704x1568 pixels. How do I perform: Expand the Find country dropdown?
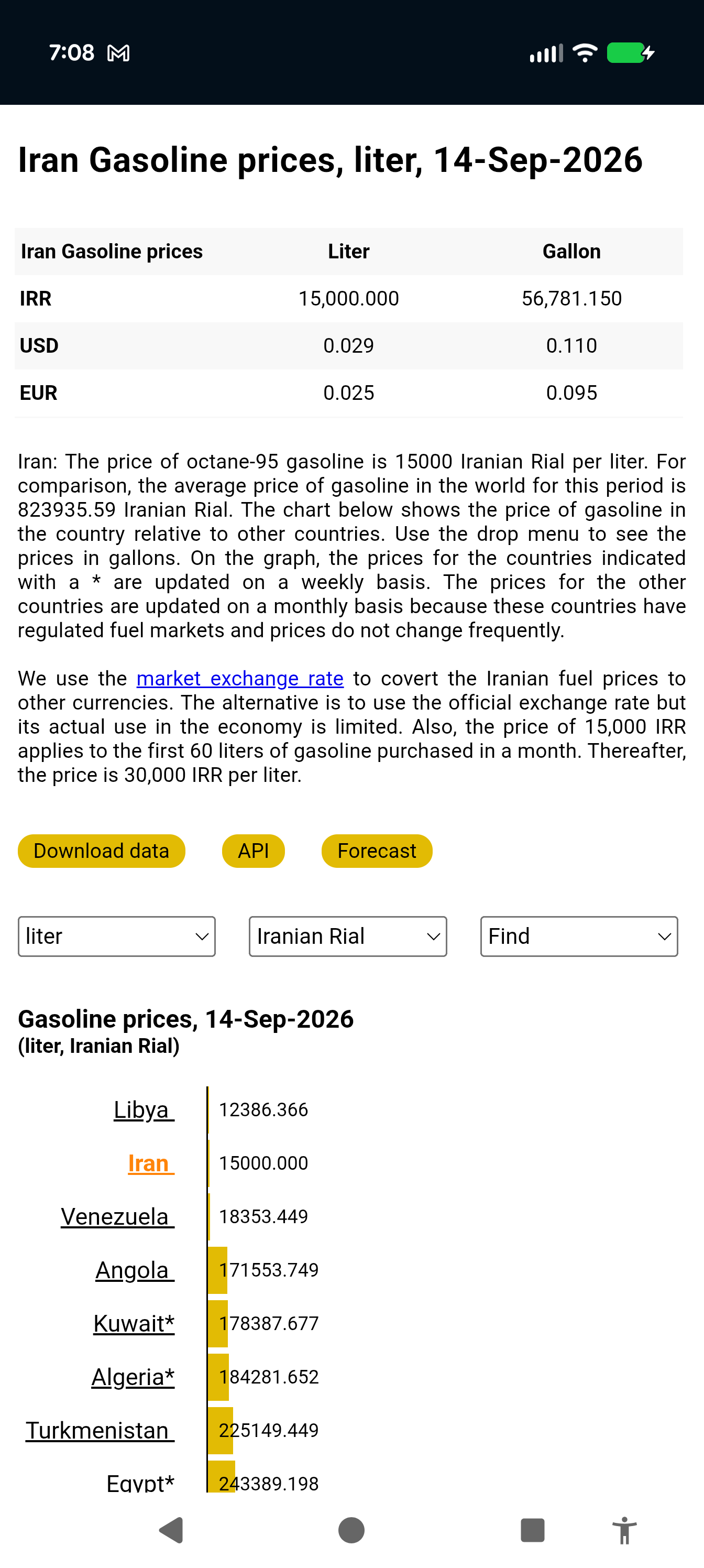click(x=579, y=936)
